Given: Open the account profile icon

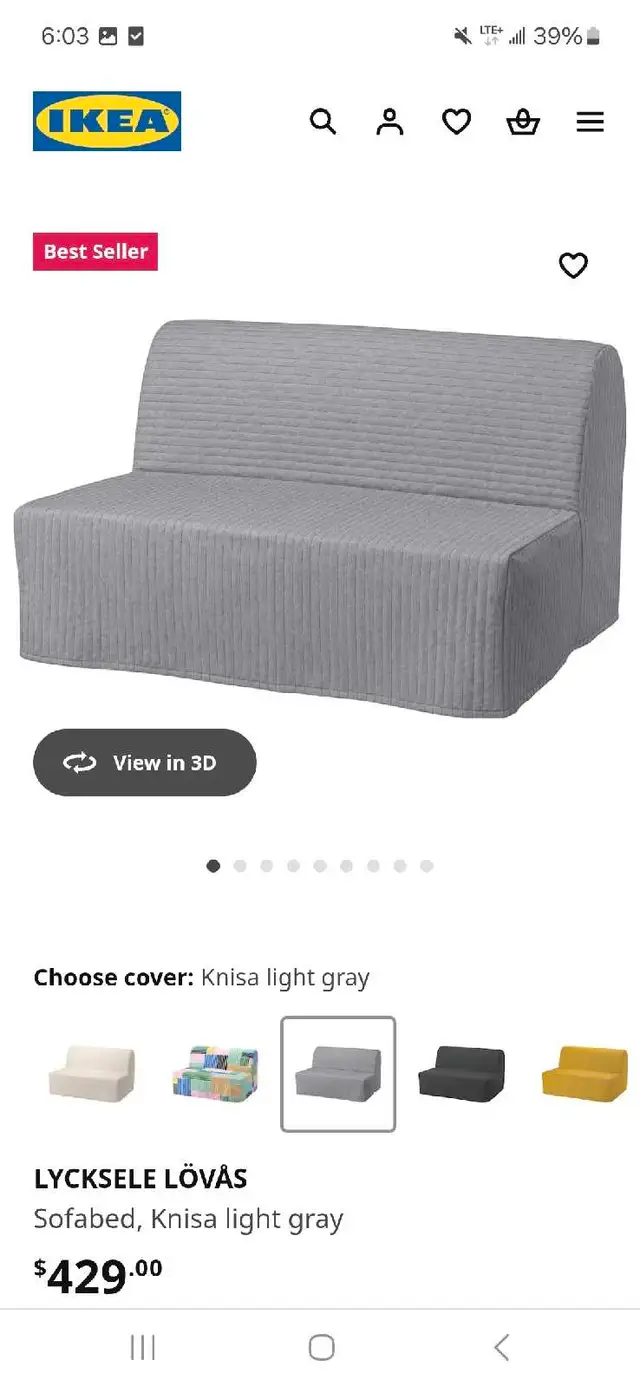Looking at the screenshot, I should pyautogui.click(x=390, y=122).
